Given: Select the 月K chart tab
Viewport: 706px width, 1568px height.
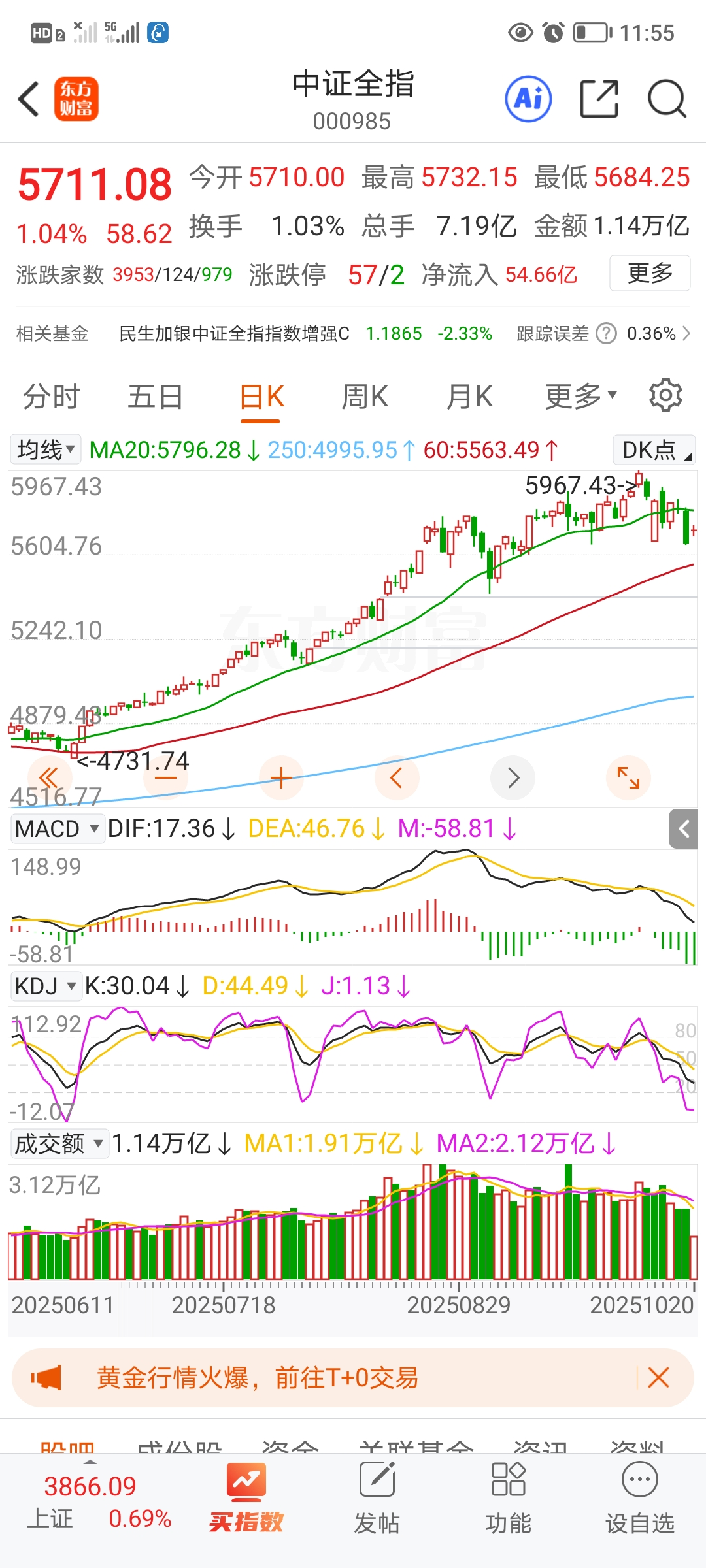Looking at the screenshot, I should click(x=469, y=397).
